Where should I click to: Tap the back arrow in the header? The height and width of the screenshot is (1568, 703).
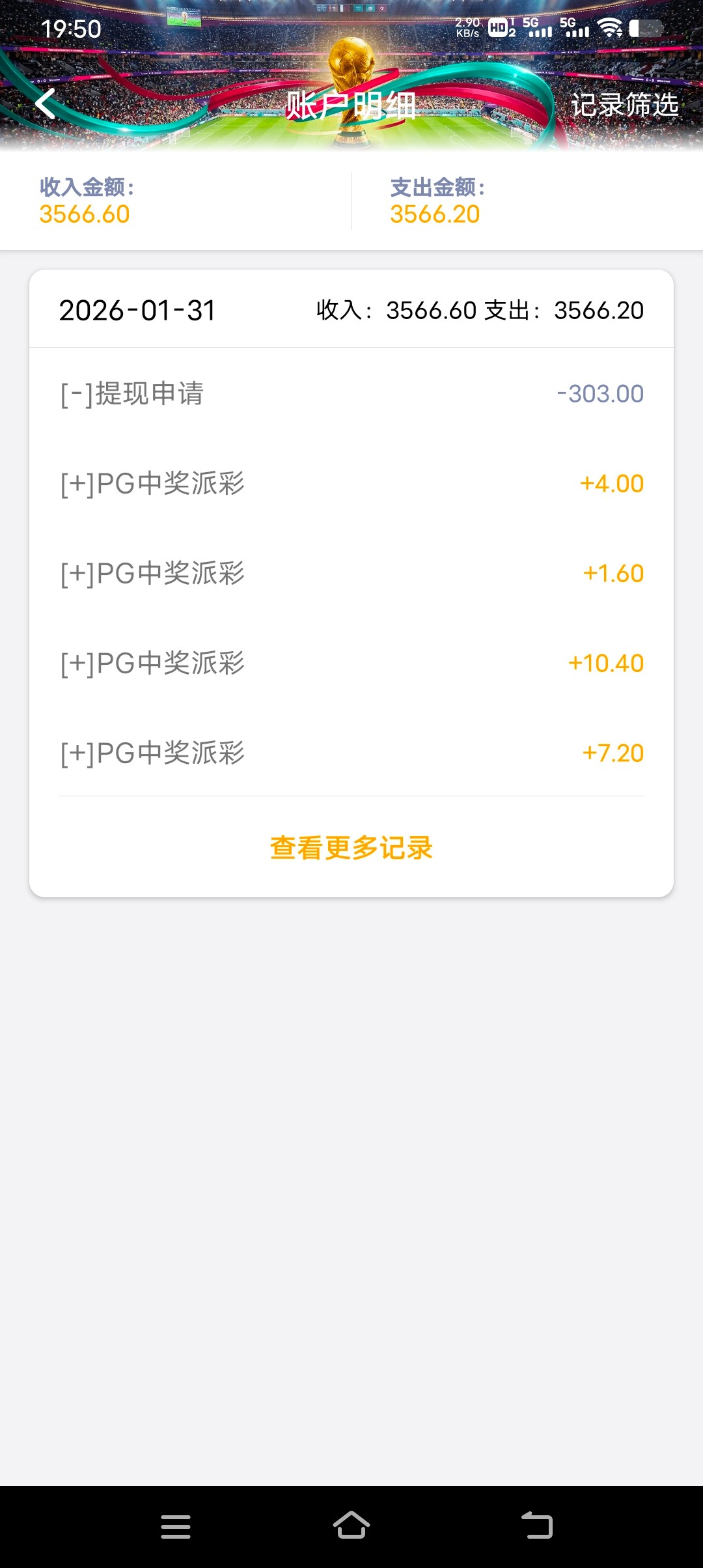point(44,104)
